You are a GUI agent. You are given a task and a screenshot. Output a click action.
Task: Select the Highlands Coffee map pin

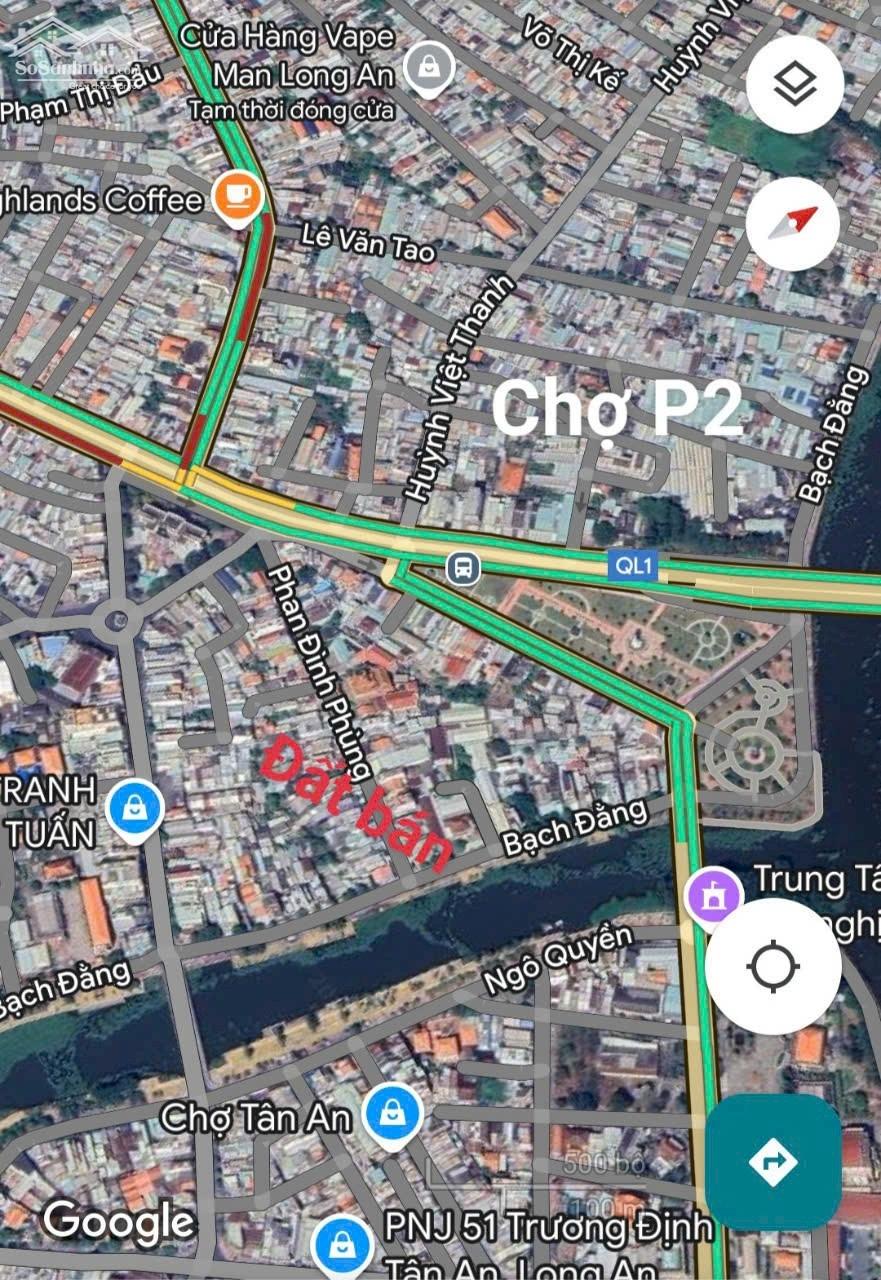(x=237, y=196)
